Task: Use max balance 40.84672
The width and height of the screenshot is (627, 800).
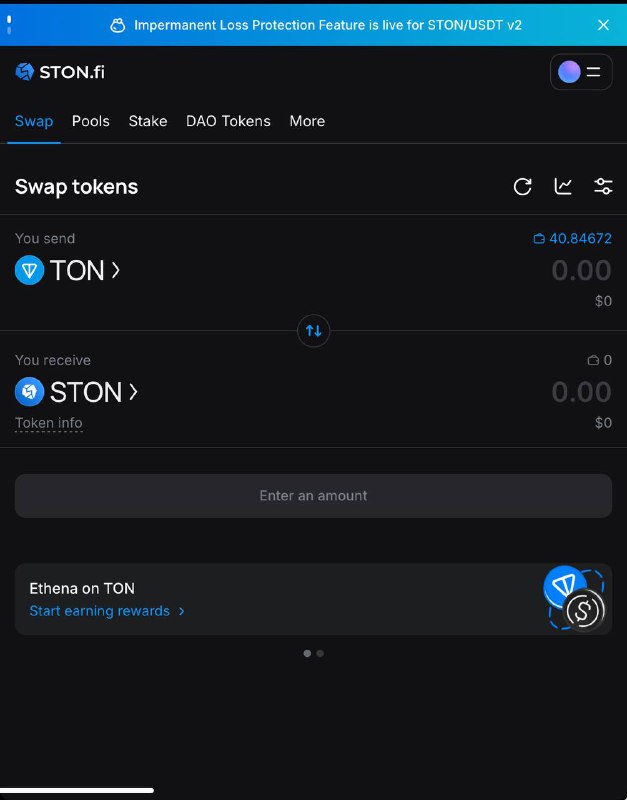Action: click(572, 239)
